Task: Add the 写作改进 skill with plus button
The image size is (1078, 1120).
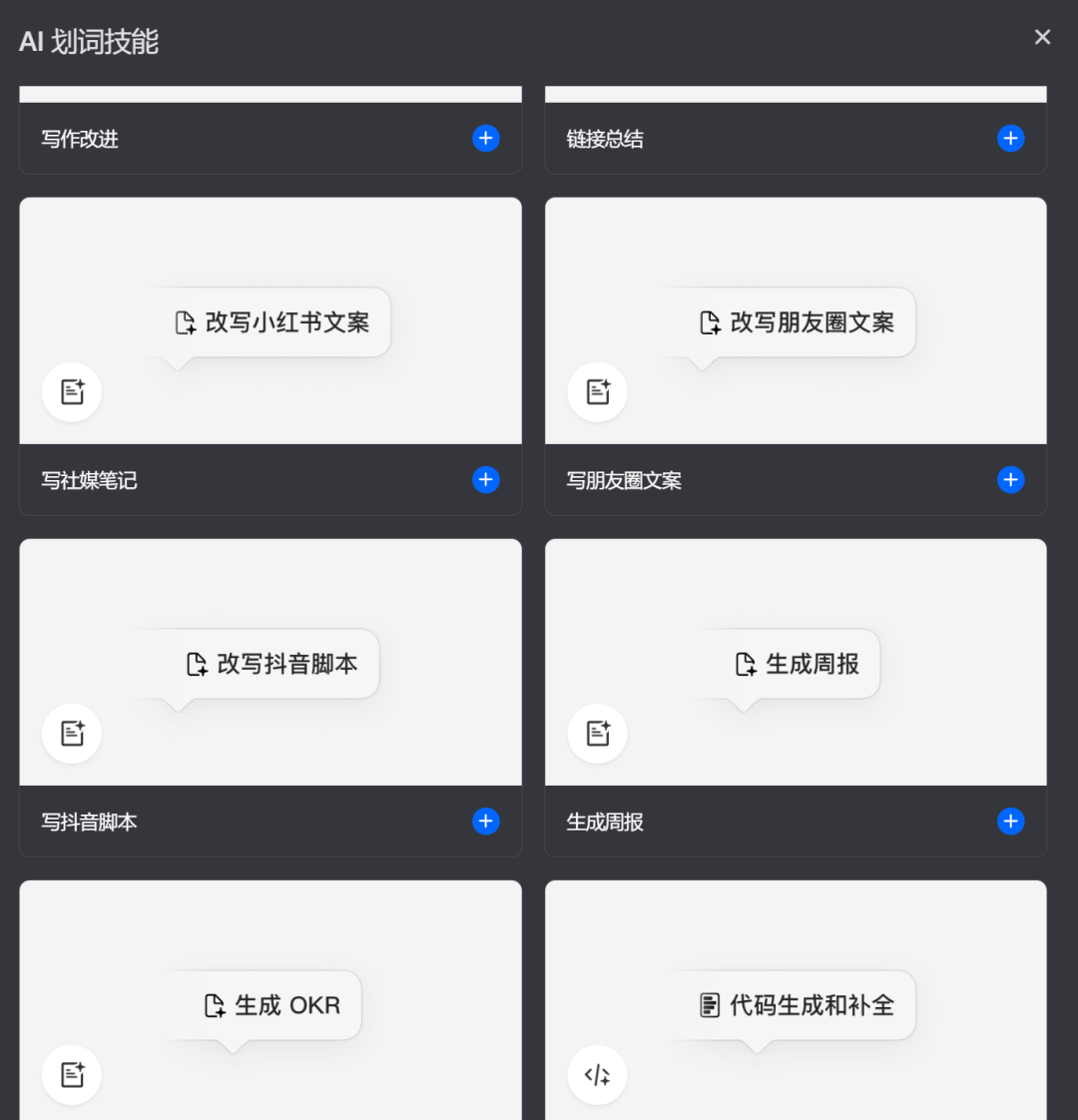Action: [486, 138]
